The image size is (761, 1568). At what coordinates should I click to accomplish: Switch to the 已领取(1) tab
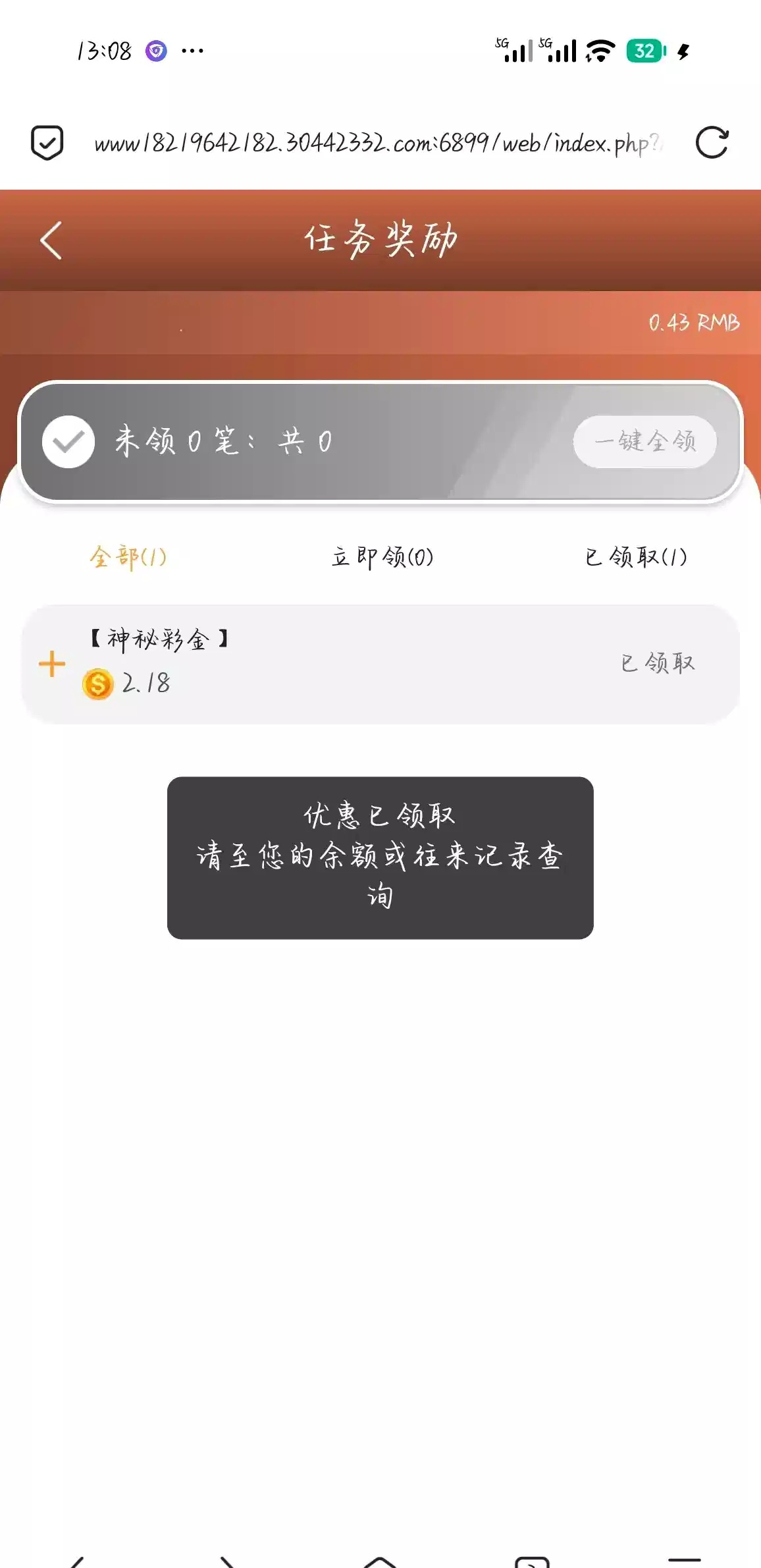pyautogui.click(x=635, y=557)
